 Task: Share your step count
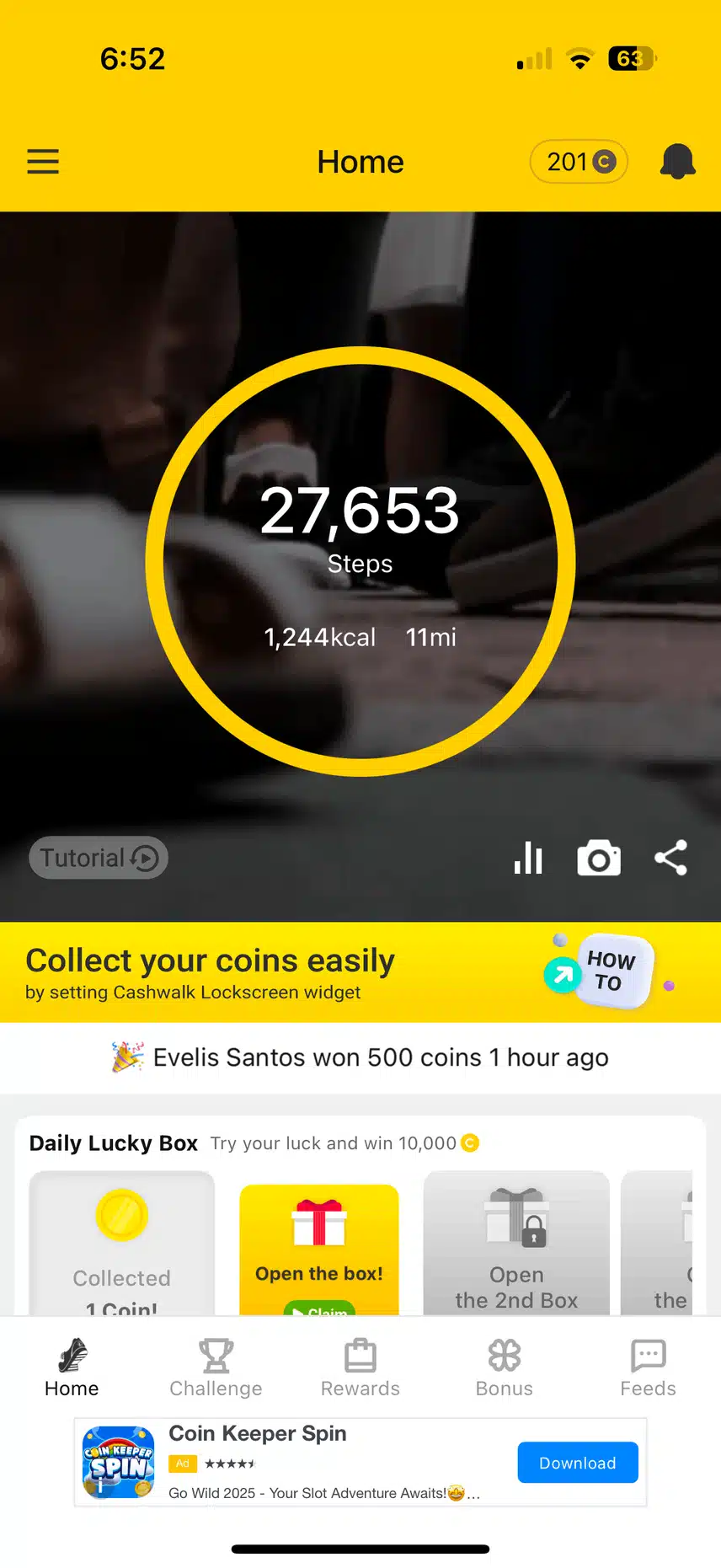pyautogui.click(x=671, y=859)
